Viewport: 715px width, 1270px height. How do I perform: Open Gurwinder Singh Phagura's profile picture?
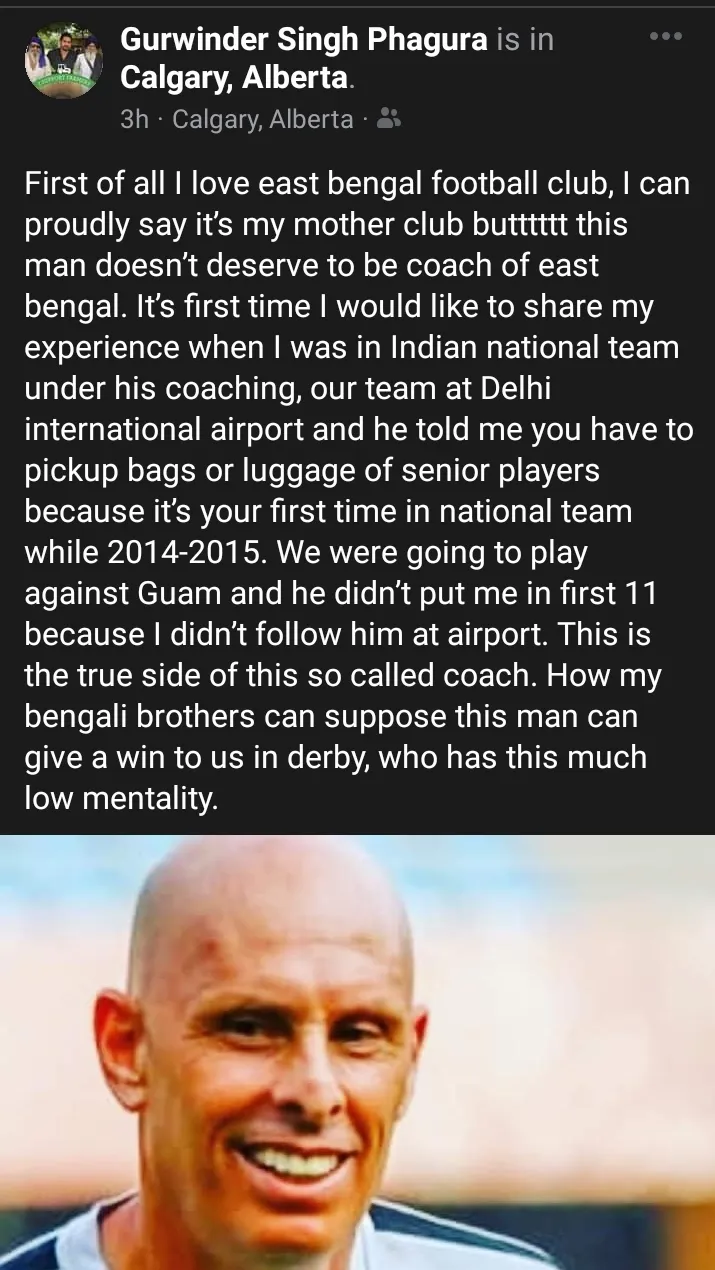click(x=64, y=61)
